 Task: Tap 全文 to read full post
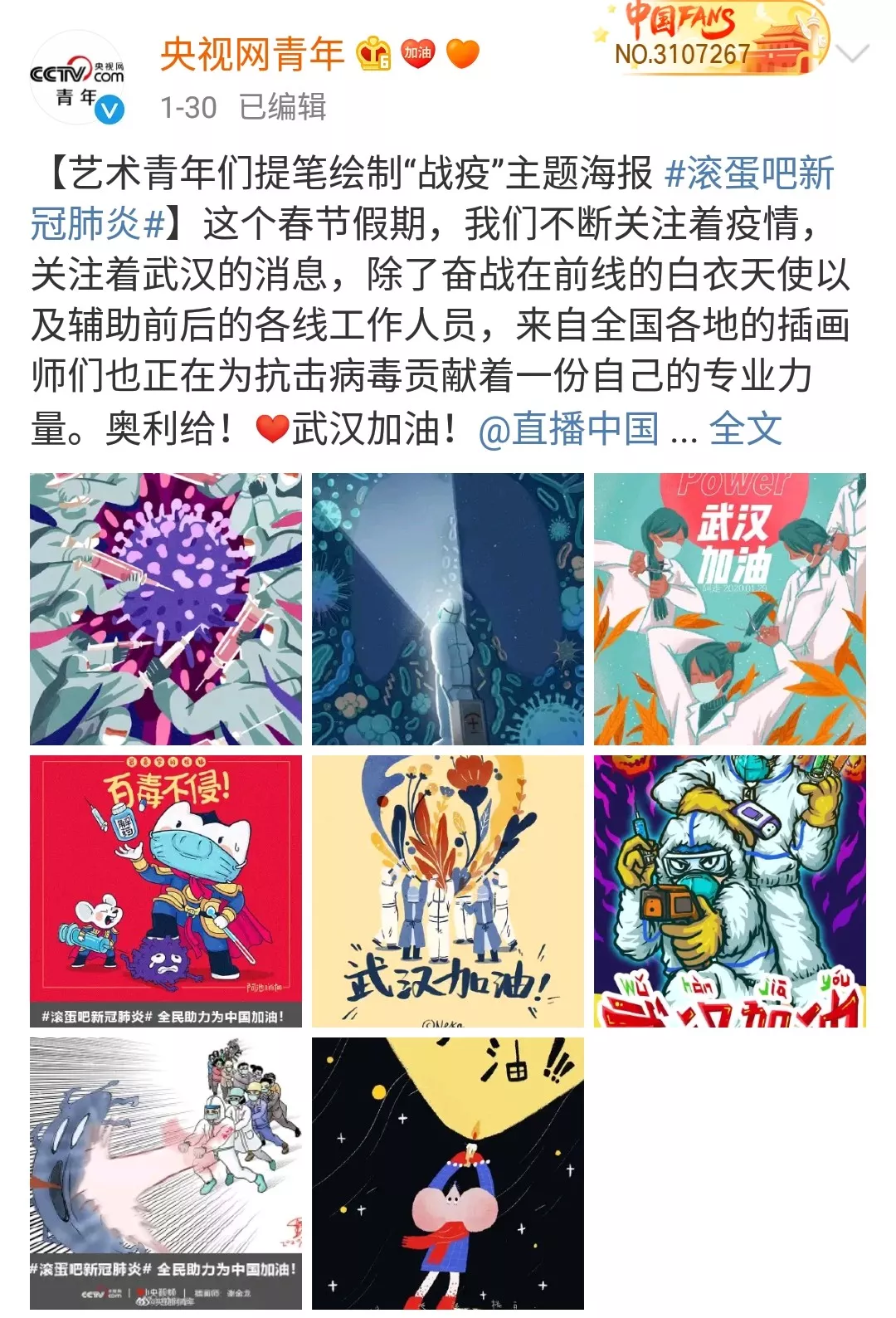pyautogui.click(x=745, y=429)
